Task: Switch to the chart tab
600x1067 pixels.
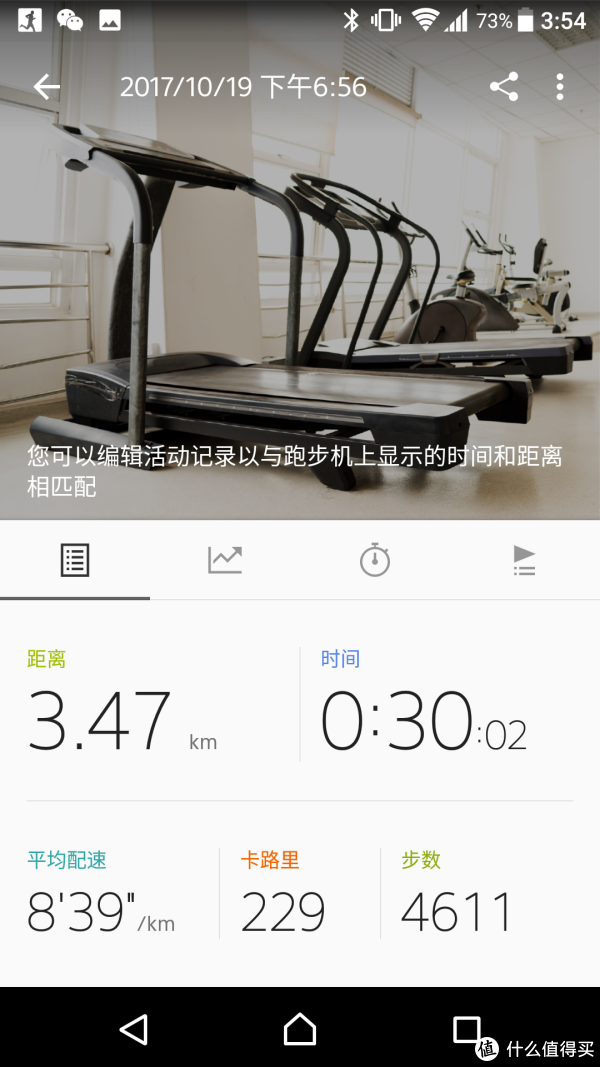Action: [225, 560]
